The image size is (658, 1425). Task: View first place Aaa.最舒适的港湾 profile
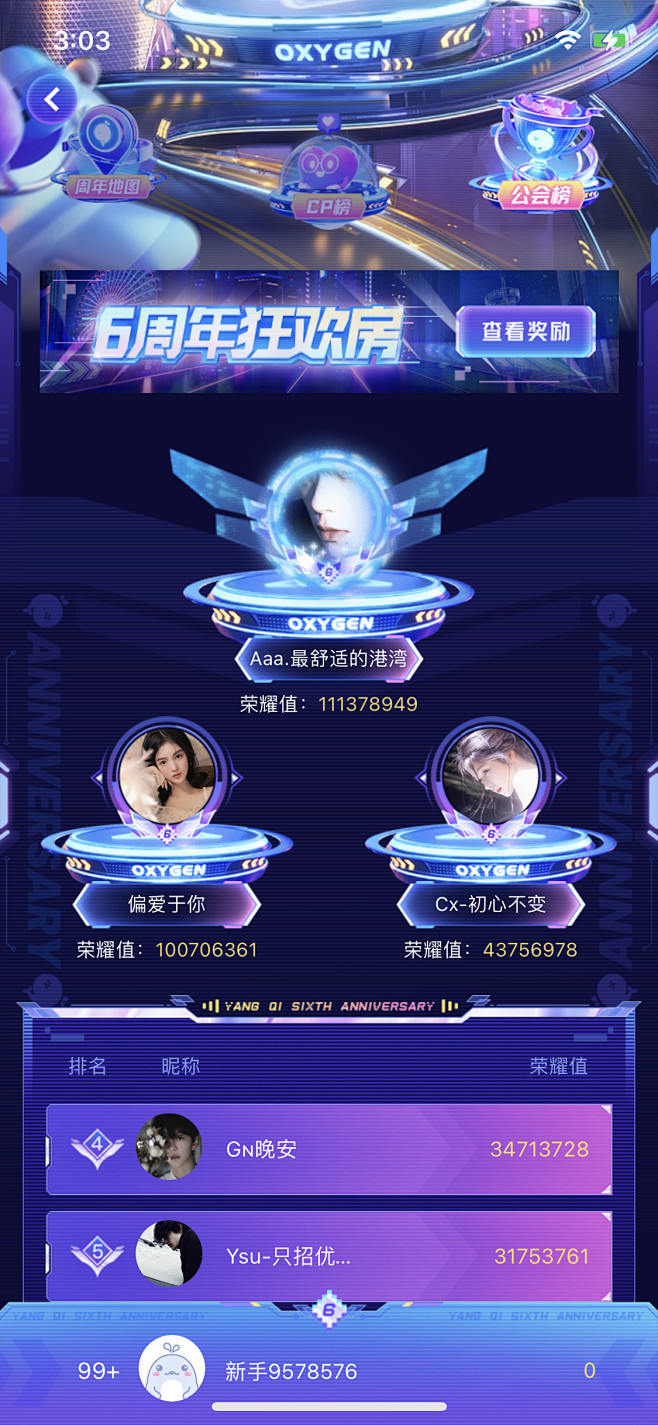tap(328, 510)
